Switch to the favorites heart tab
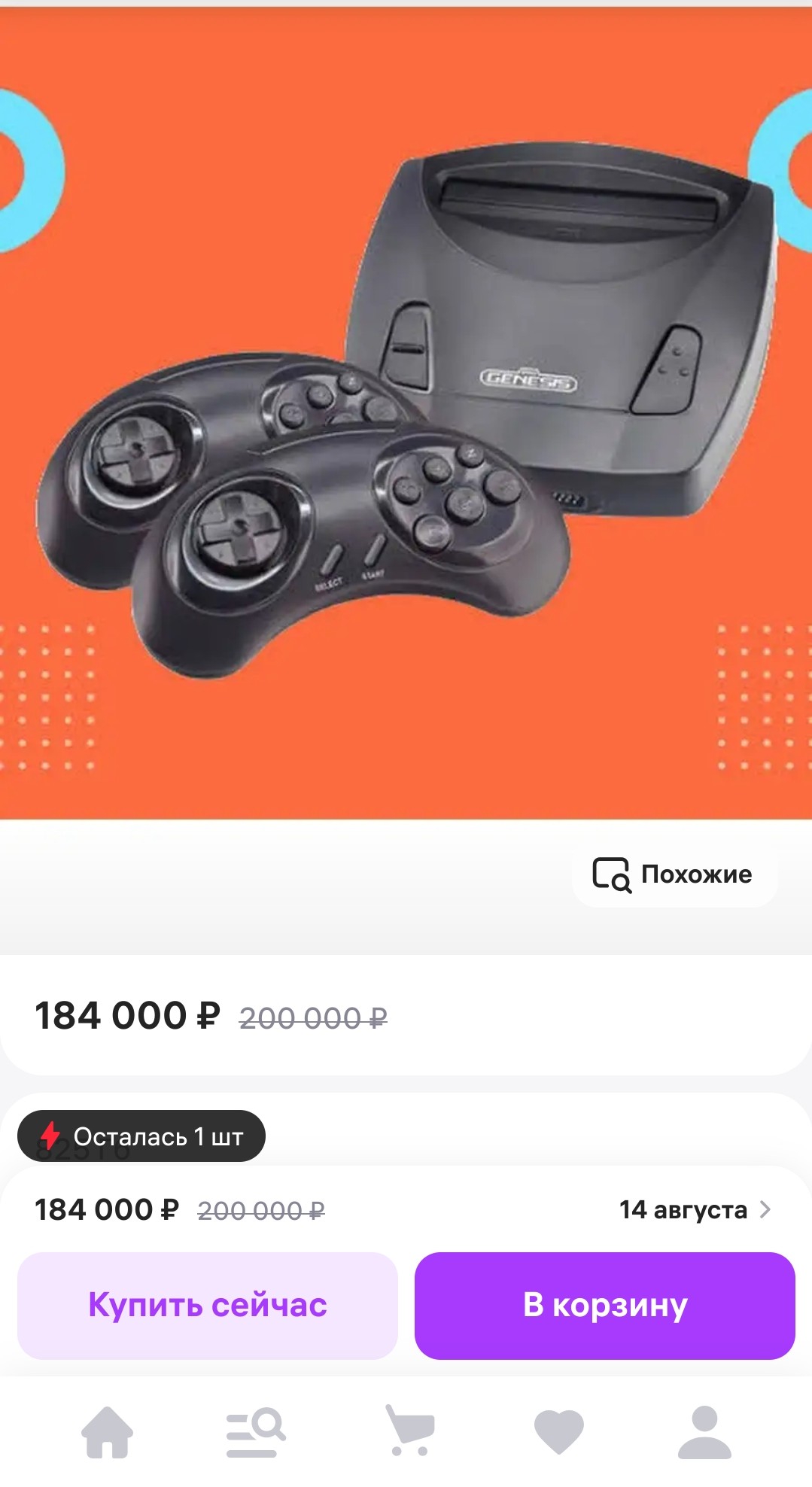Image resolution: width=812 pixels, height=1487 pixels. coord(558,1431)
